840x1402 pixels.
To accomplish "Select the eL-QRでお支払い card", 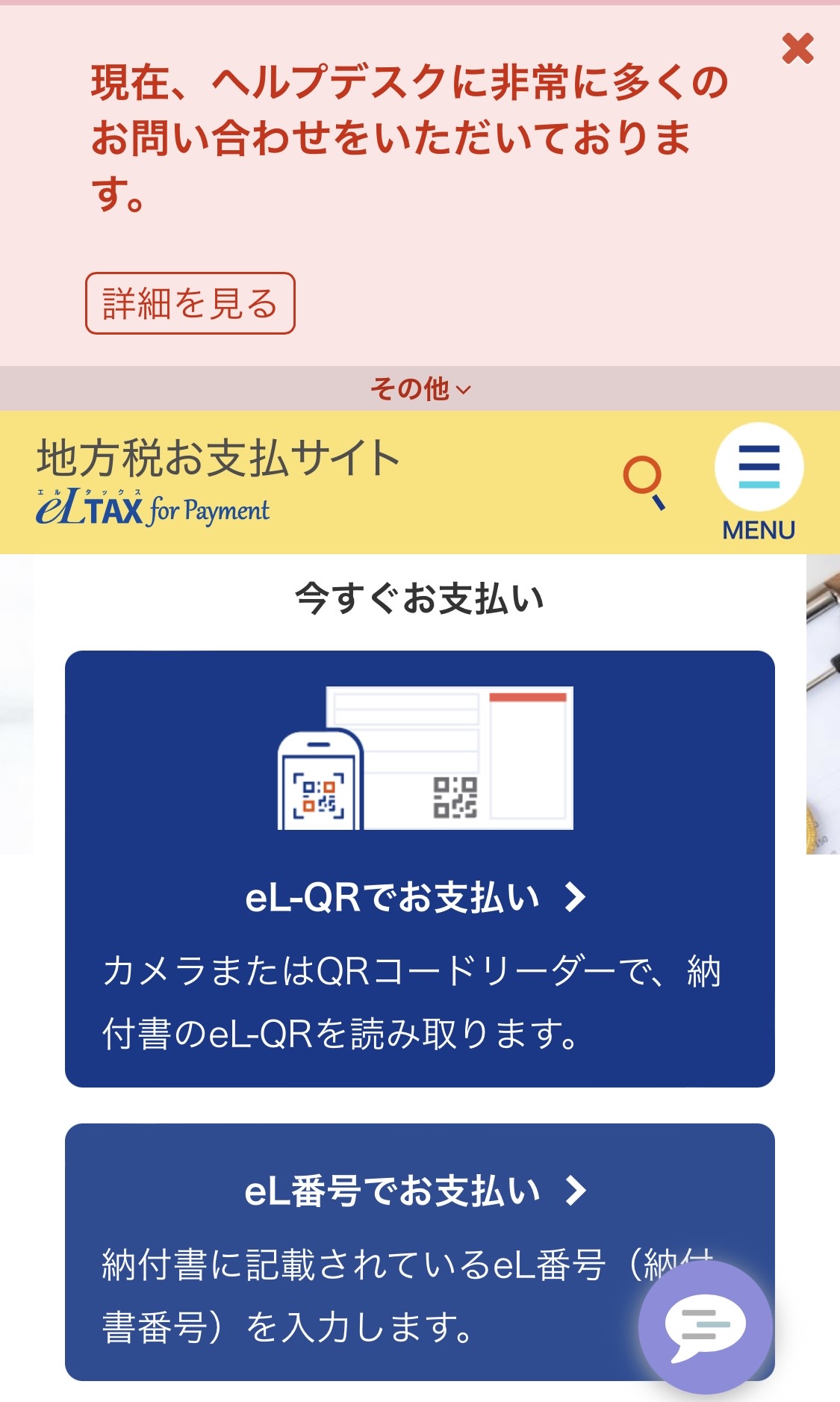I will point(420,896).
